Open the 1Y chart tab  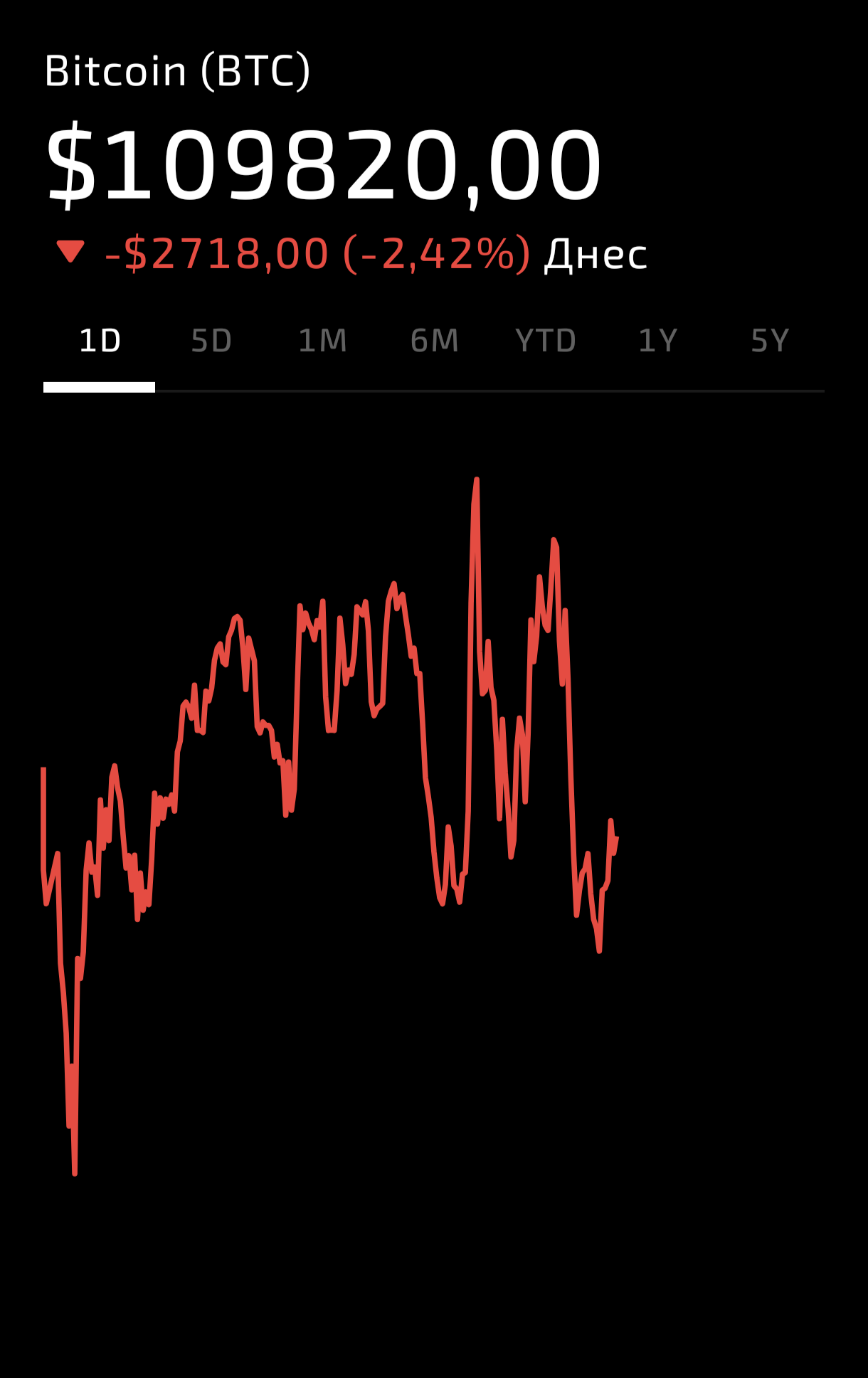pos(657,341)
